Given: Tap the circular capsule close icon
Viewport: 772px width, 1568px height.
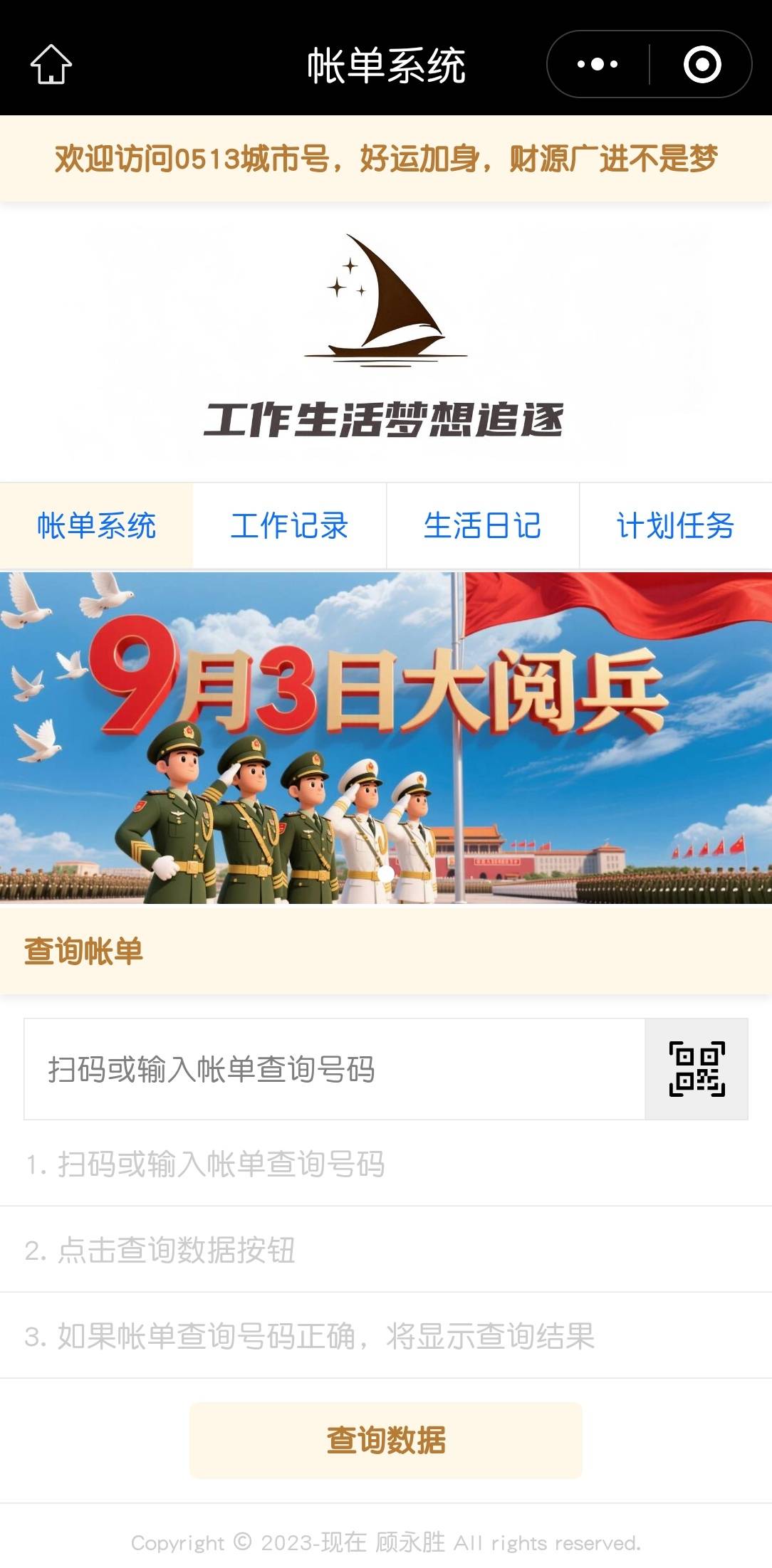Looking at the screenshot, I should 702,63.
